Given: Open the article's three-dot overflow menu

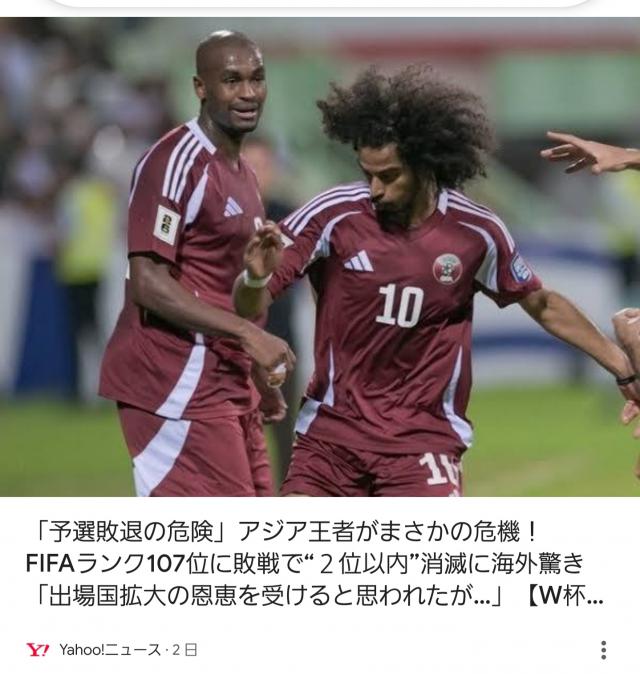Looking at the screenshot, I should tap(603, 650).
